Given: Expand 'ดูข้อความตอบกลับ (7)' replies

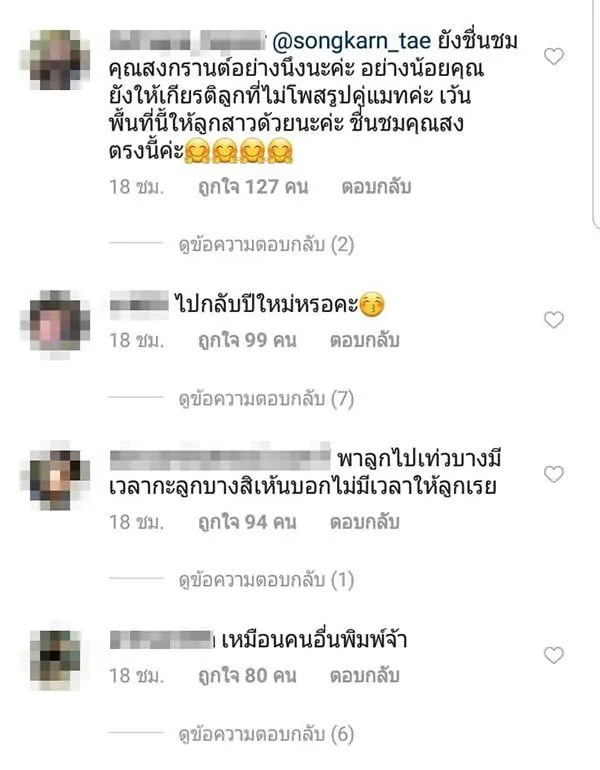Looking at the screenshot, I should pyautogui.click(x=266, y=399).
